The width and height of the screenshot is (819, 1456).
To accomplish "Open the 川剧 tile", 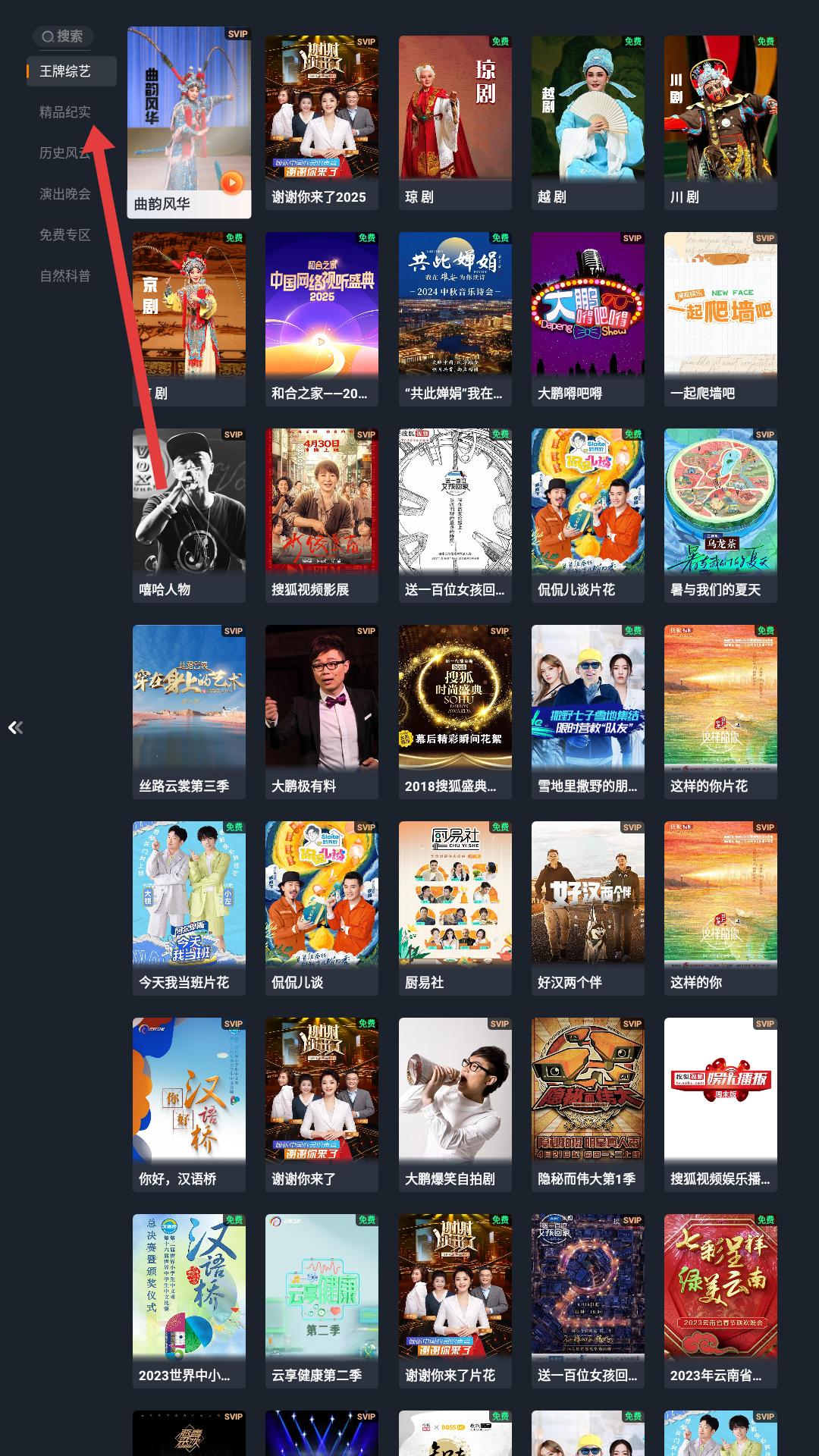I will (x=720, y=121).
